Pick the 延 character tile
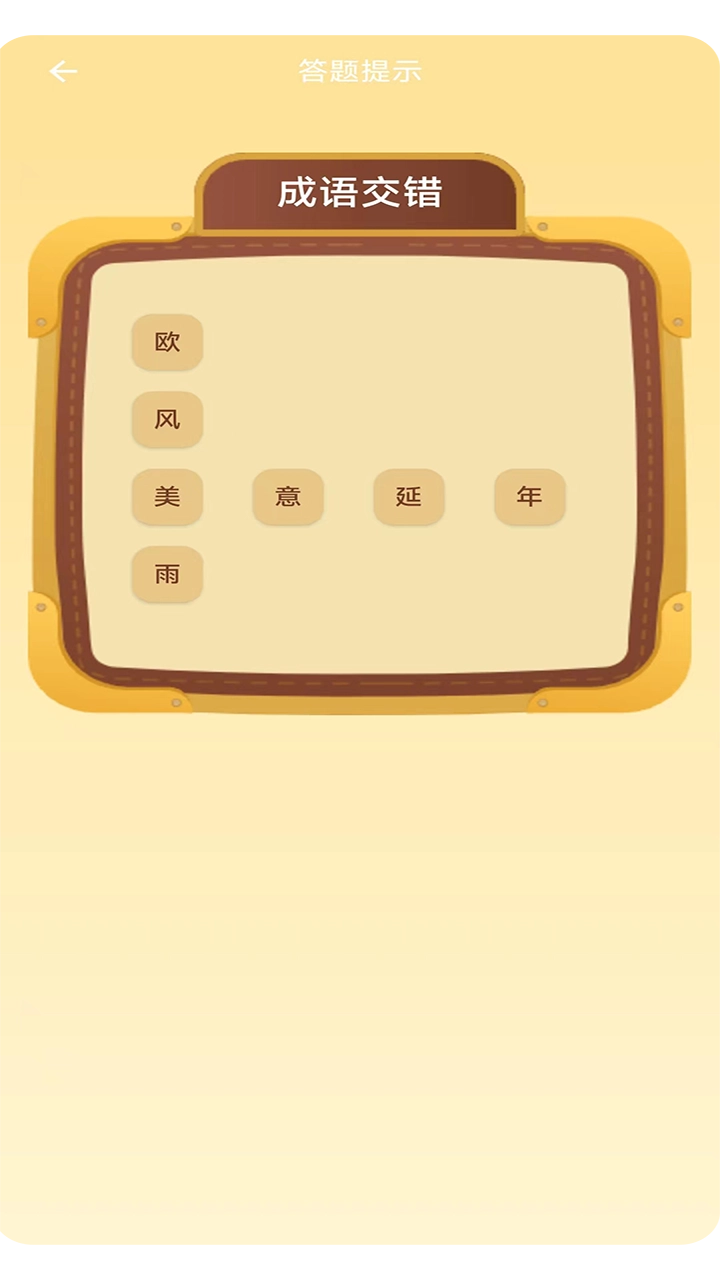 pos(409,497)
